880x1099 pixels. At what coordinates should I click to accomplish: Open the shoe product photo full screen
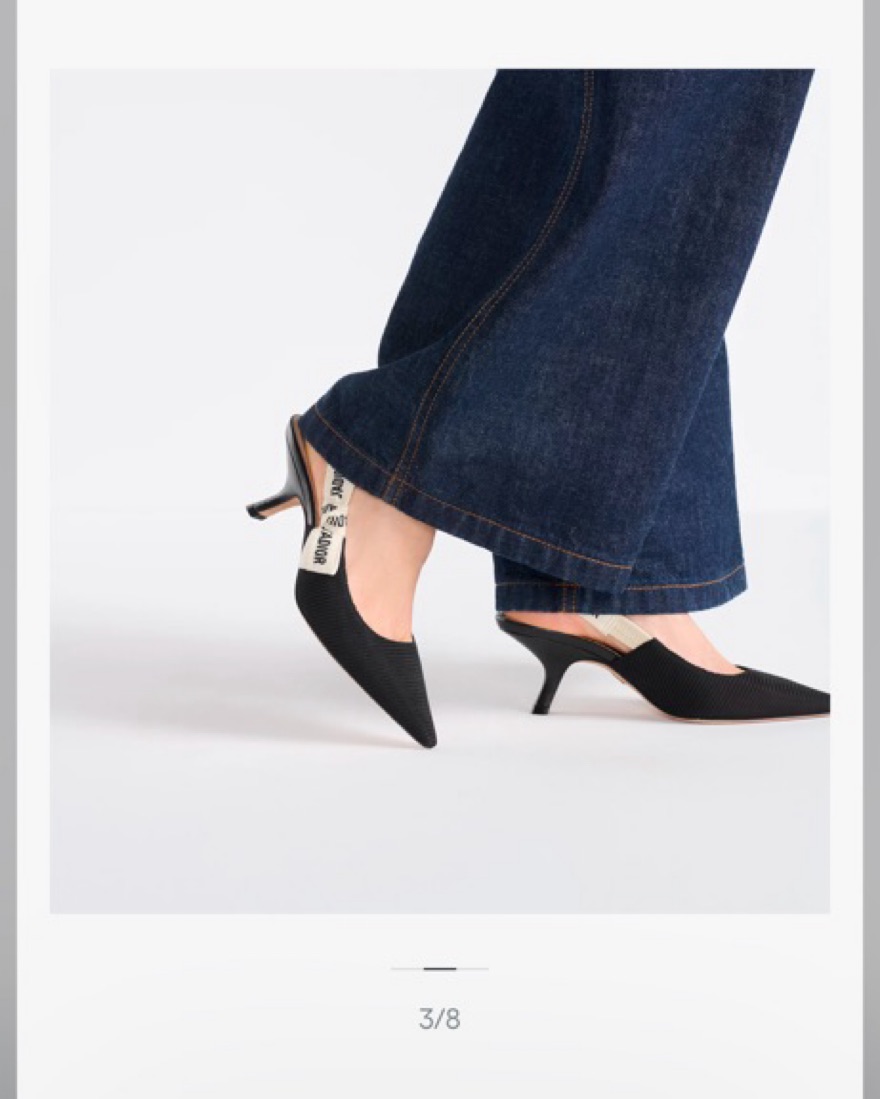(x=440, y=490)
